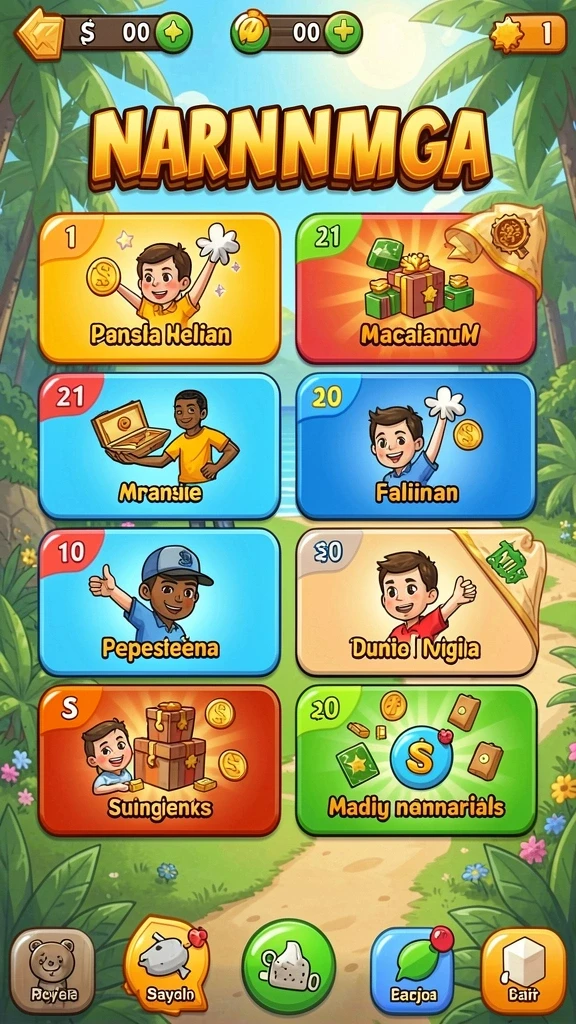Open the Sayaln tab
Image resolution: width=576 pixels, height=1024 pixels.
coord(167,965)
